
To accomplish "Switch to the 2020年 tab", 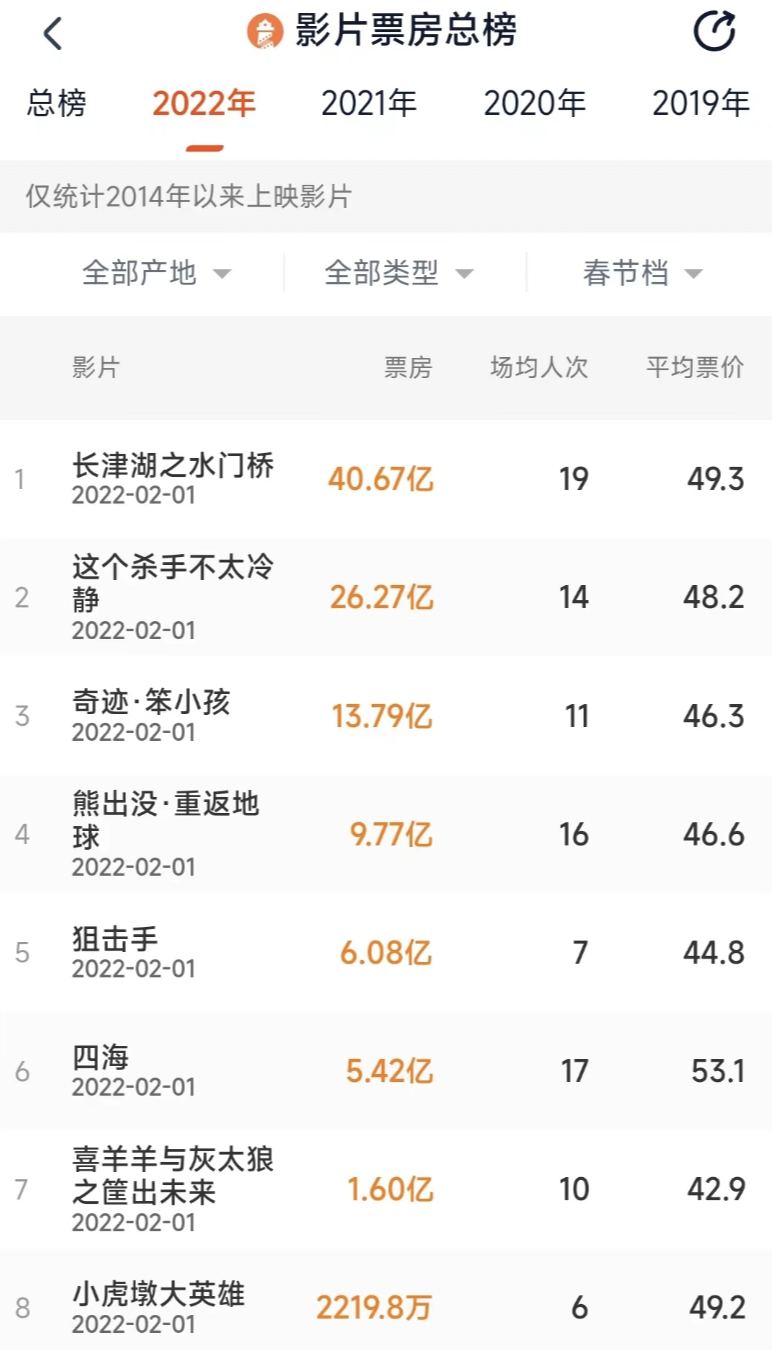I will [x=534, y=103].
